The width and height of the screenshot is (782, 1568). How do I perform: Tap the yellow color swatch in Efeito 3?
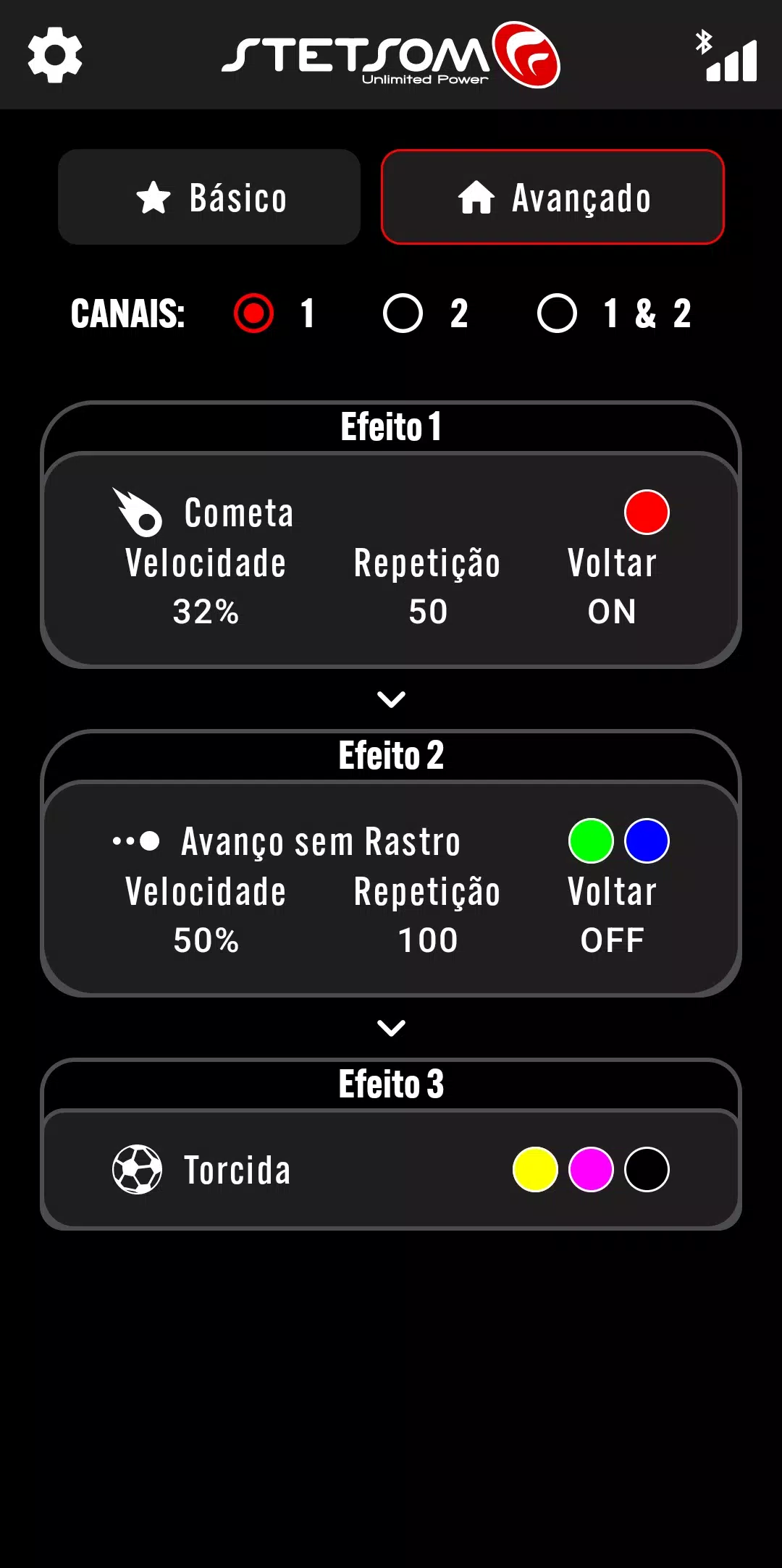535,1170
